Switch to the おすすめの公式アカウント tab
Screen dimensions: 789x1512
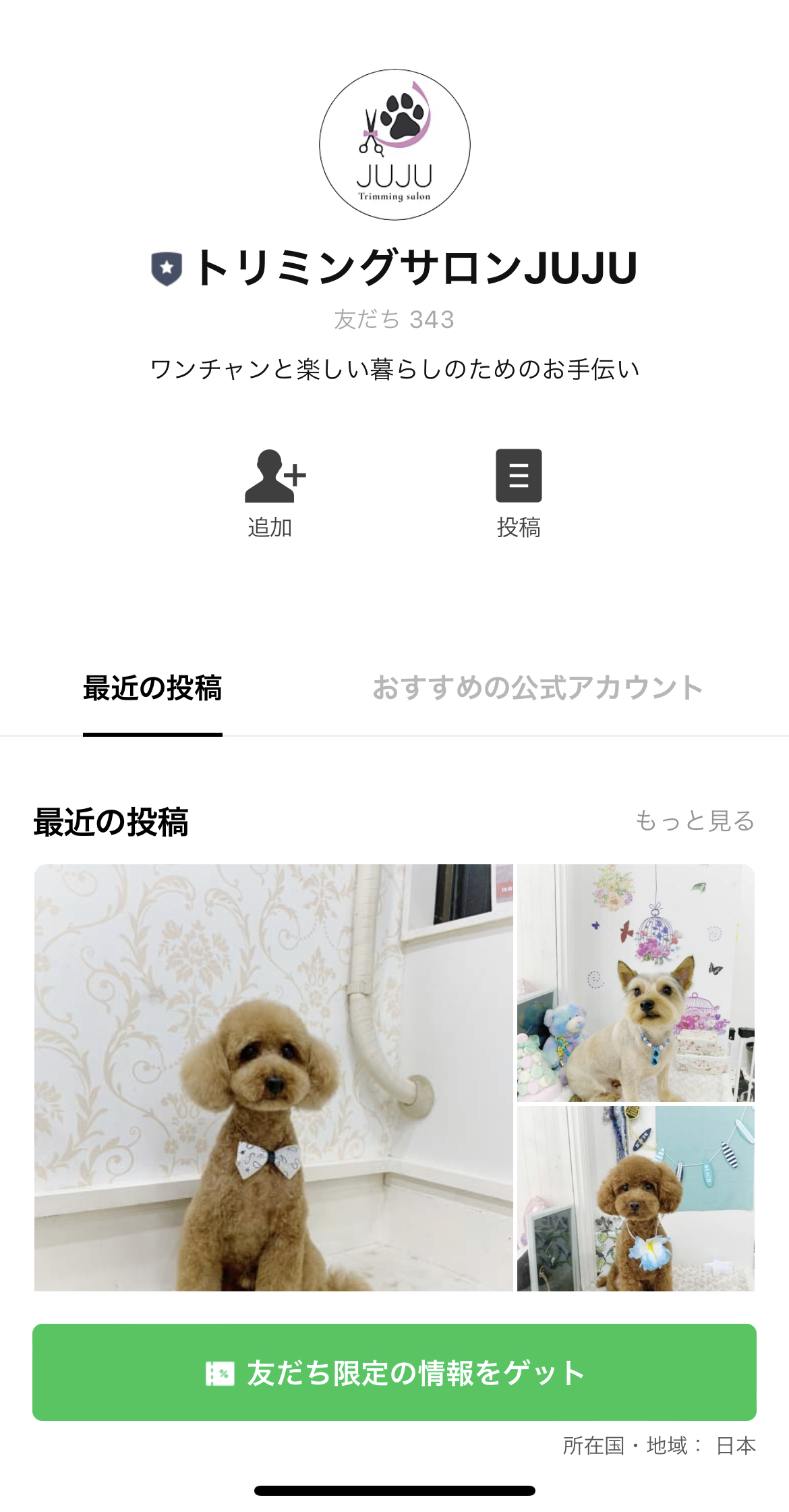537,688
